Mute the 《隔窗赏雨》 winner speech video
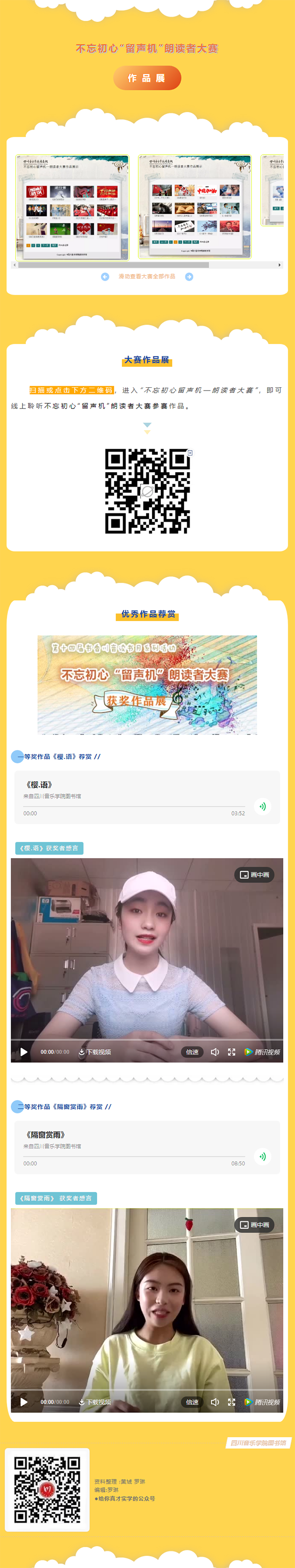Screen dimensions: 295x1568 click(215, 1402)
